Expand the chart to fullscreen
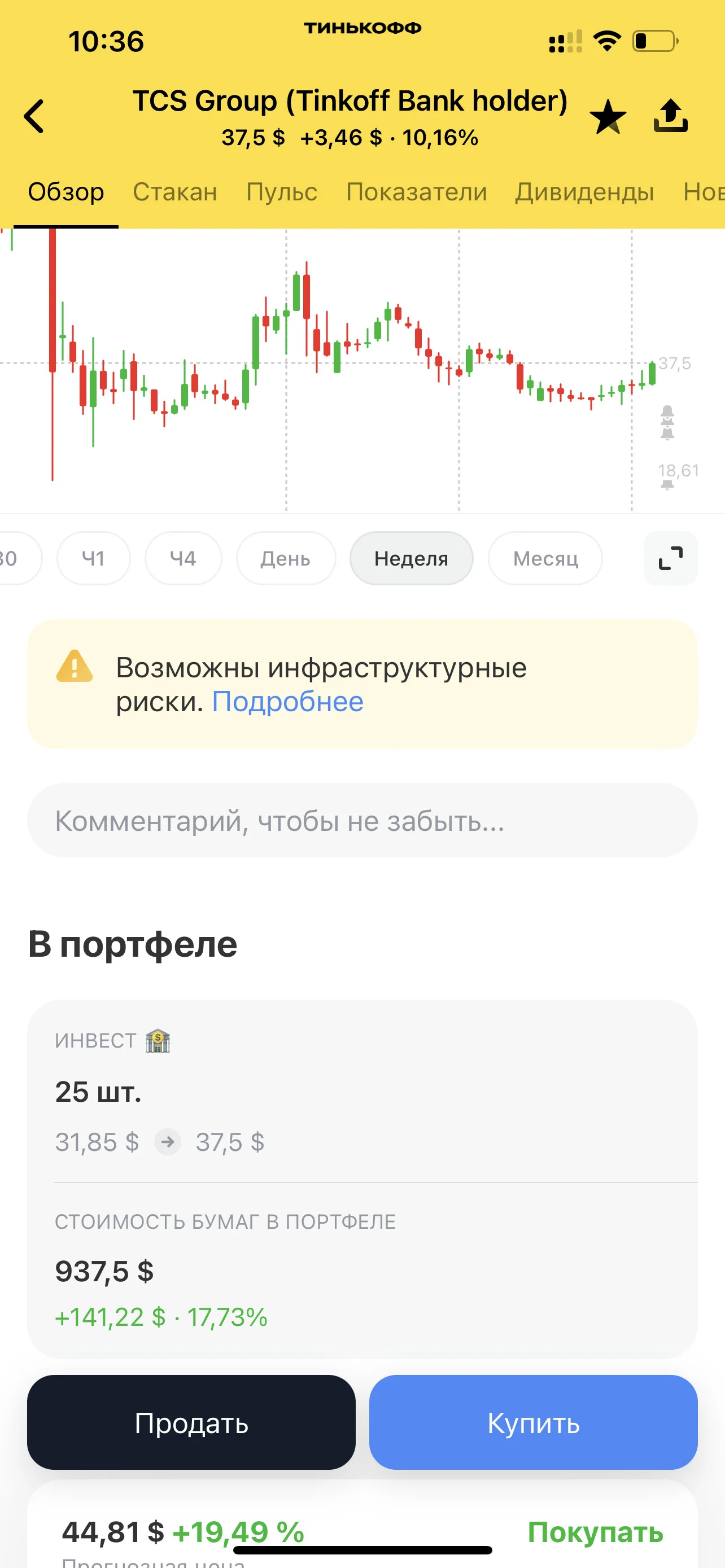This screenshot has width=725, height=1568. click(670, 558)
